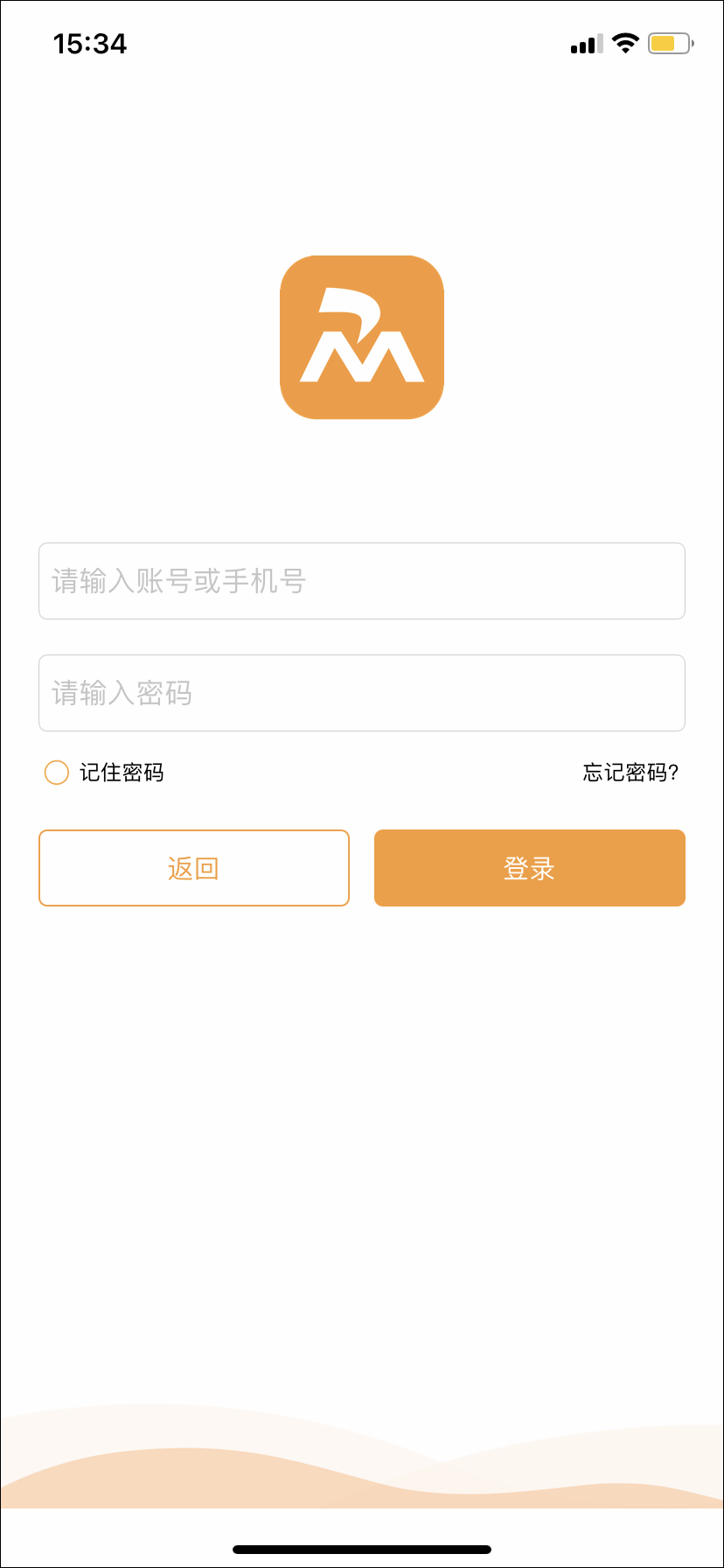This screenshot has width=724, height=1568.
Task: Tap the 返回 back button
Action: 194,868
